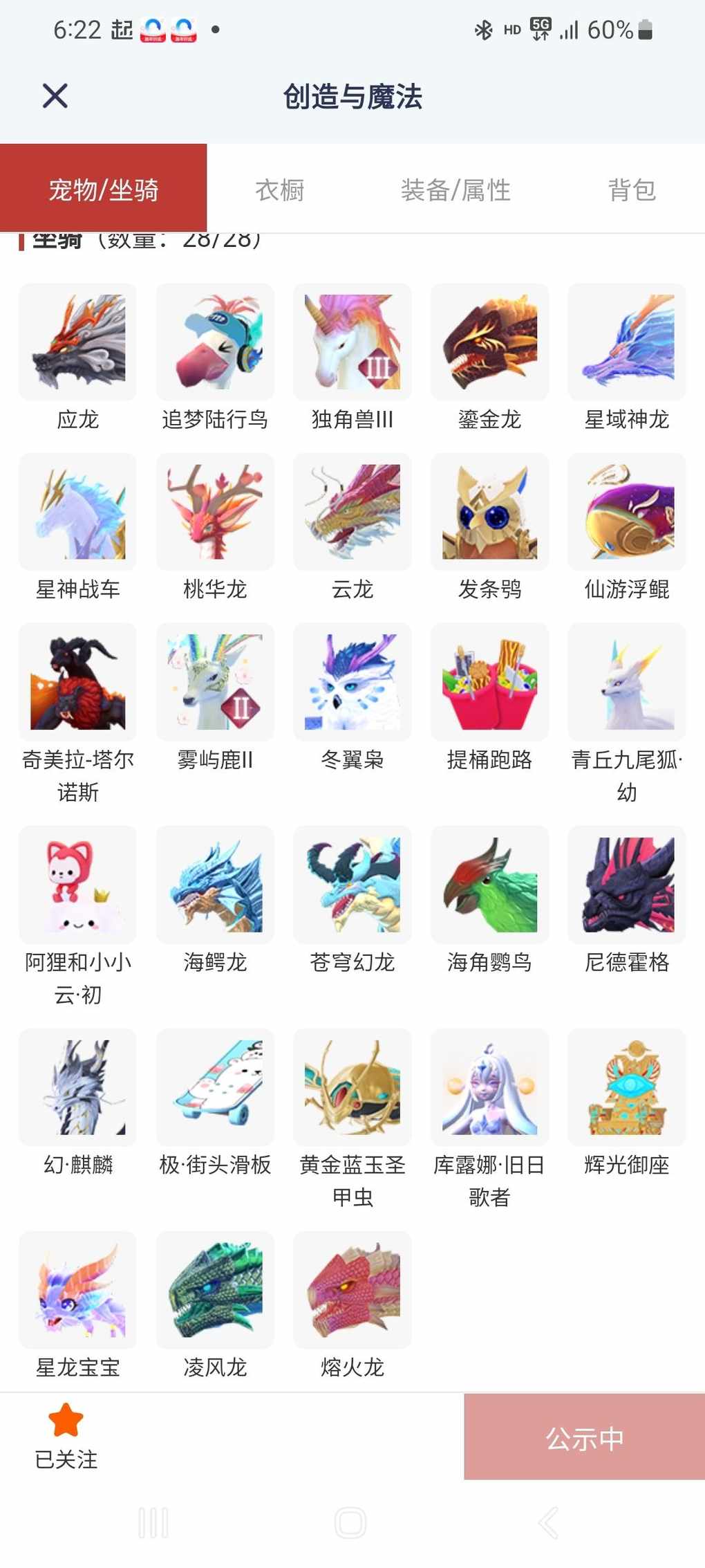This screenshot has height=1568, width=705.
Task: Close the 创造与魔法 page
Action: [55, 95]
